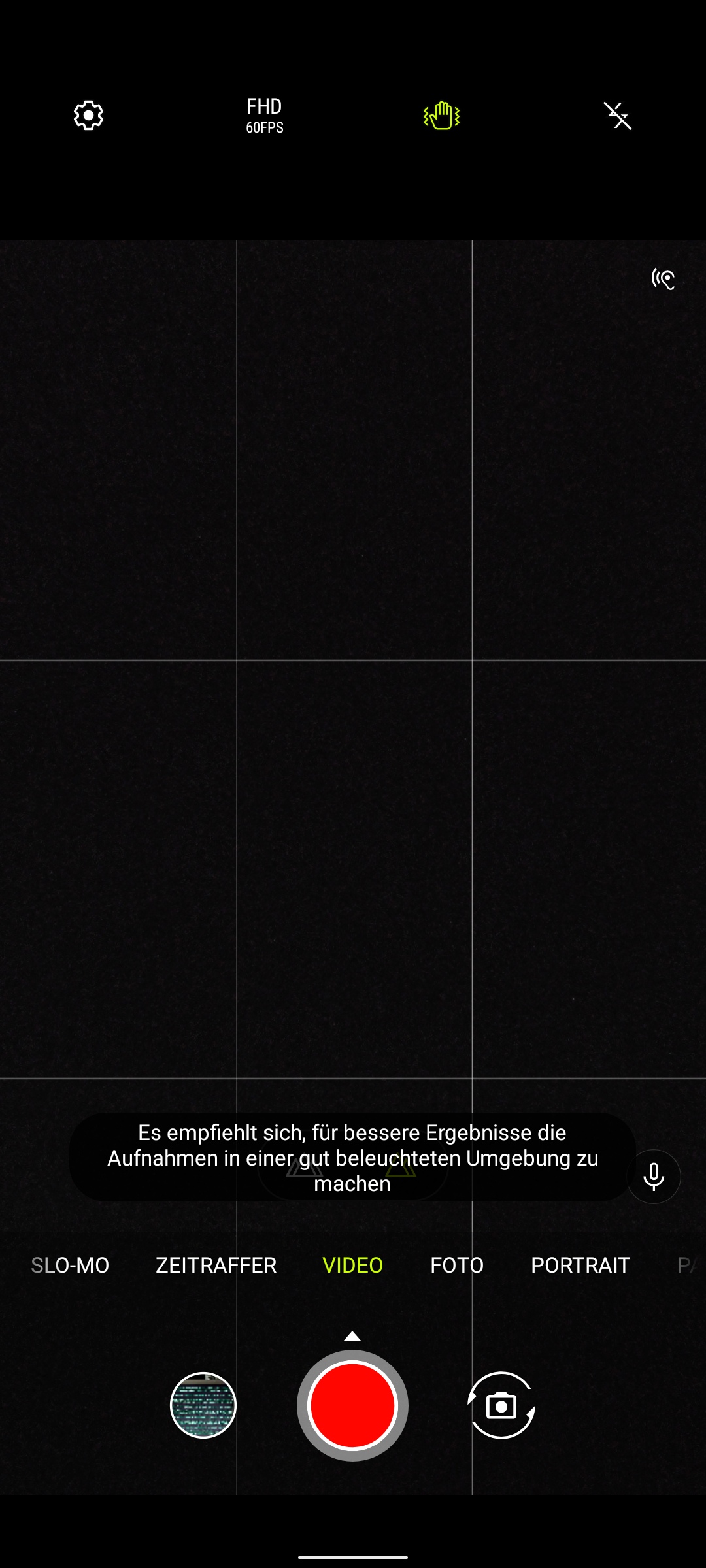Select the VIDEO mode
The height and width of the screenshot is (1568, 706).
tap(352, 1266)
